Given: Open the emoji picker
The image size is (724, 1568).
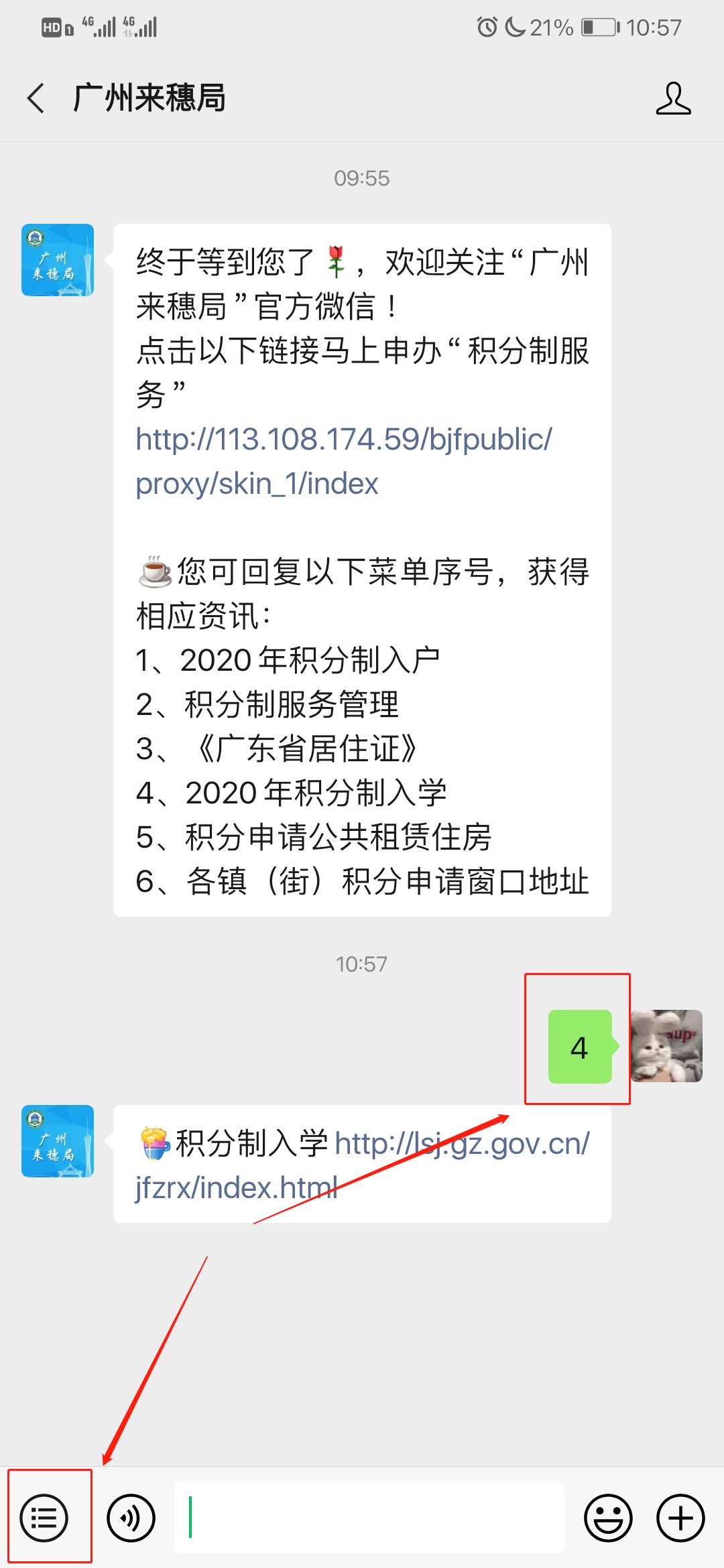Looking at the screenshot, I should 608,1518.
